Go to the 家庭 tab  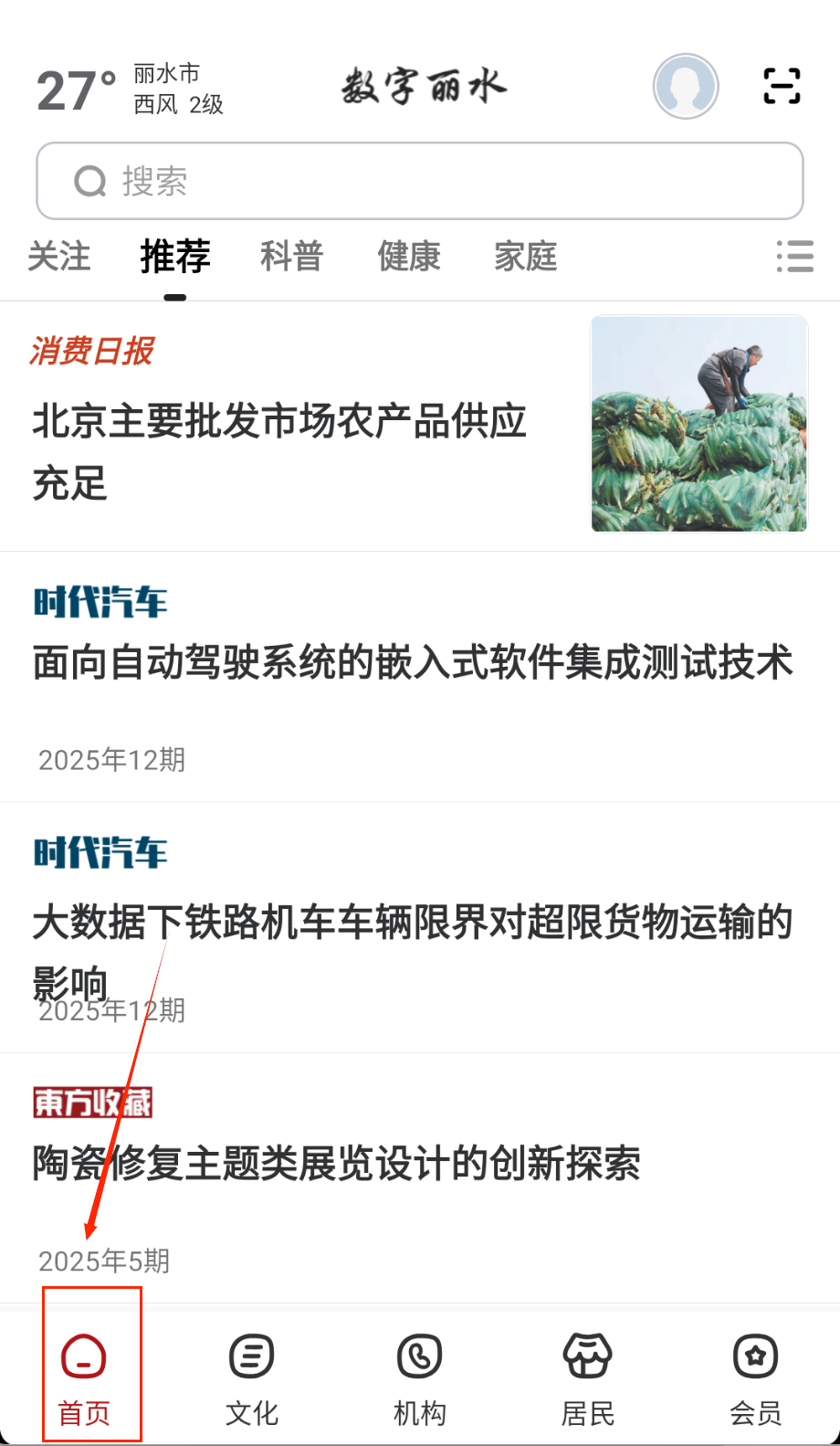(x=526, y=257)
